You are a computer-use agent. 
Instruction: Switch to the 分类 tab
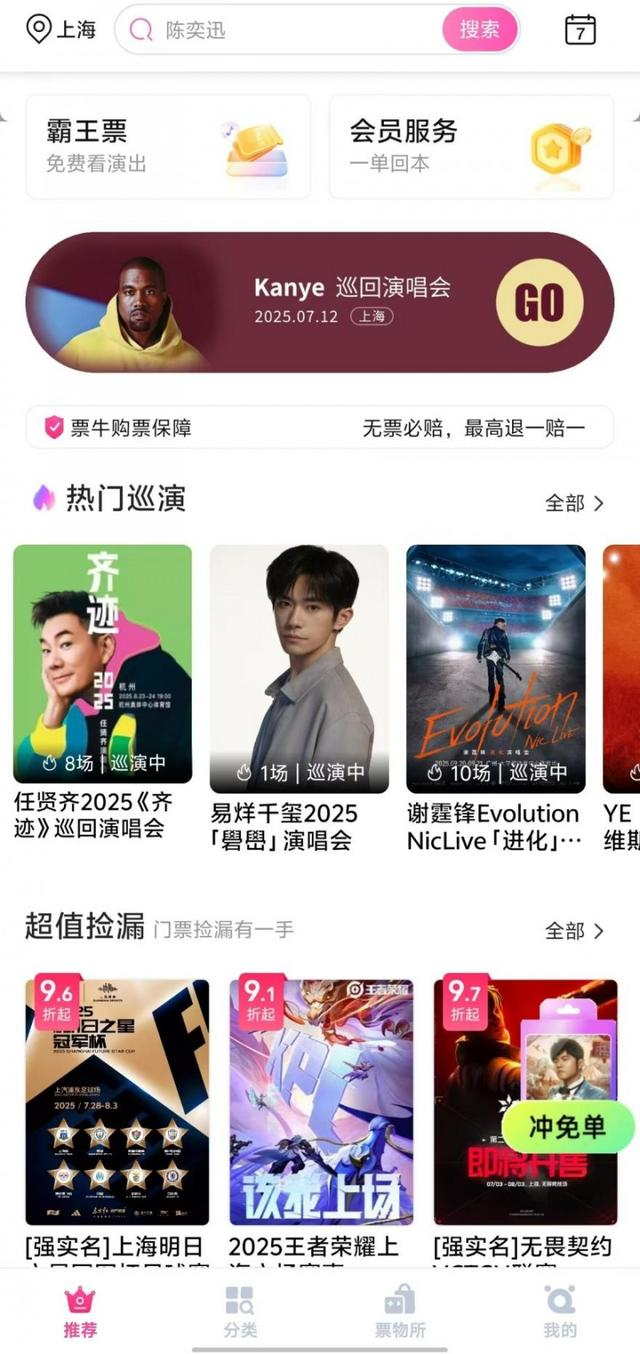click(240, 1311)
